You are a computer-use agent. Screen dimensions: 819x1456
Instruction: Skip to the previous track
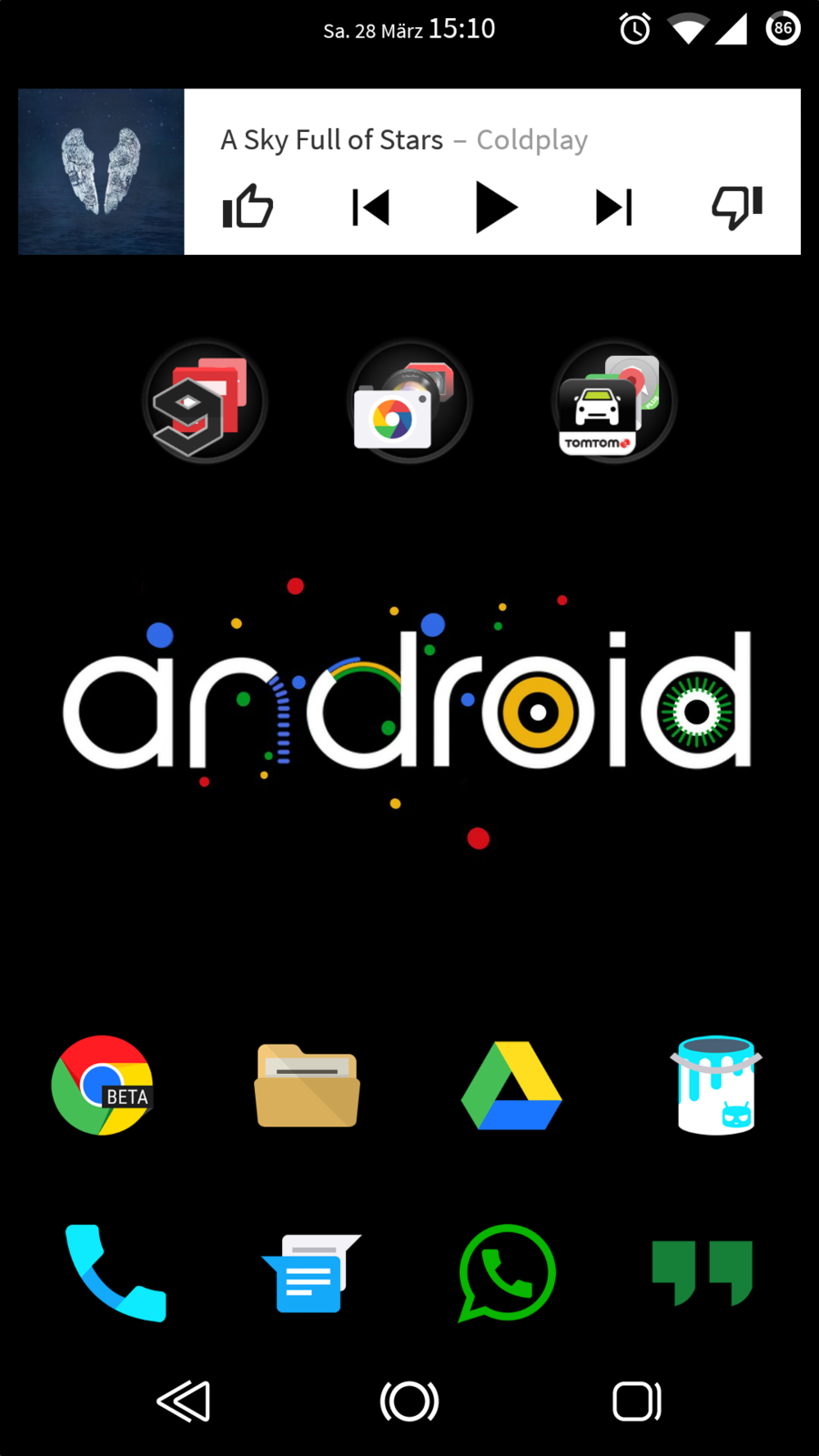point(371,207)
